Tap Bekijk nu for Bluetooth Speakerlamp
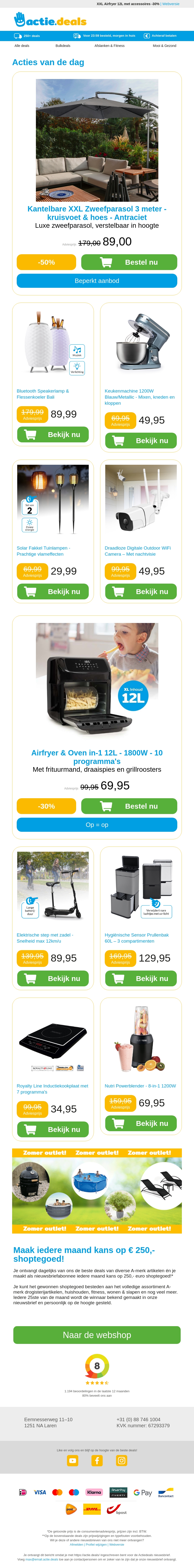 click(x=53, y=435)
